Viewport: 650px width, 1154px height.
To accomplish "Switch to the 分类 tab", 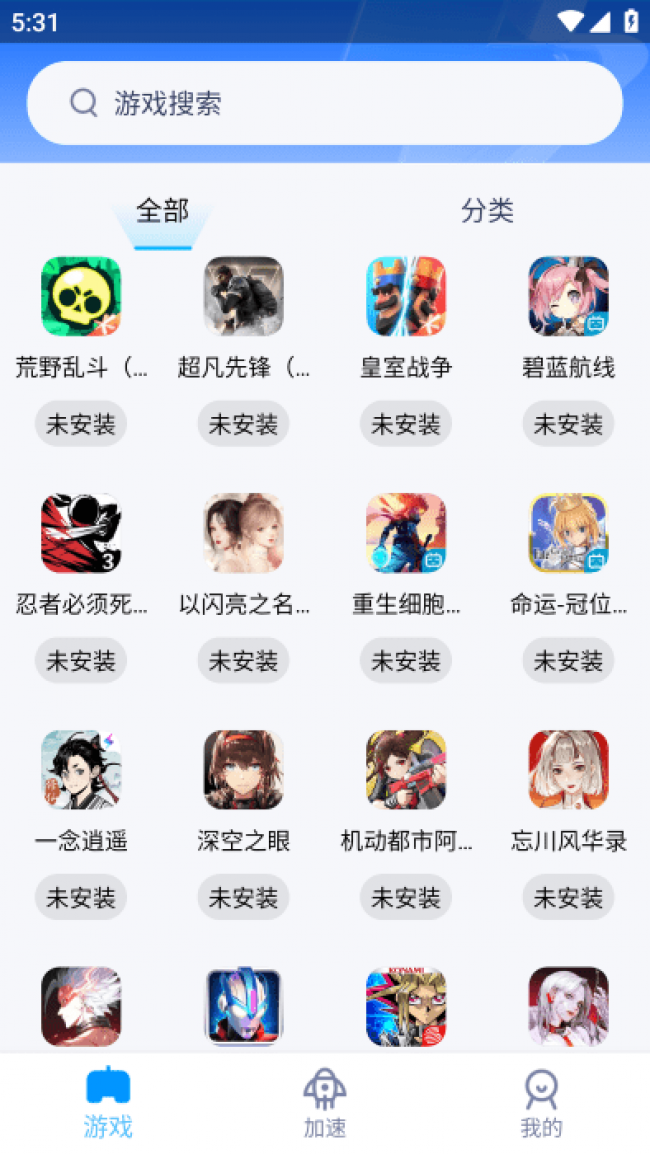I will (487, 210).
